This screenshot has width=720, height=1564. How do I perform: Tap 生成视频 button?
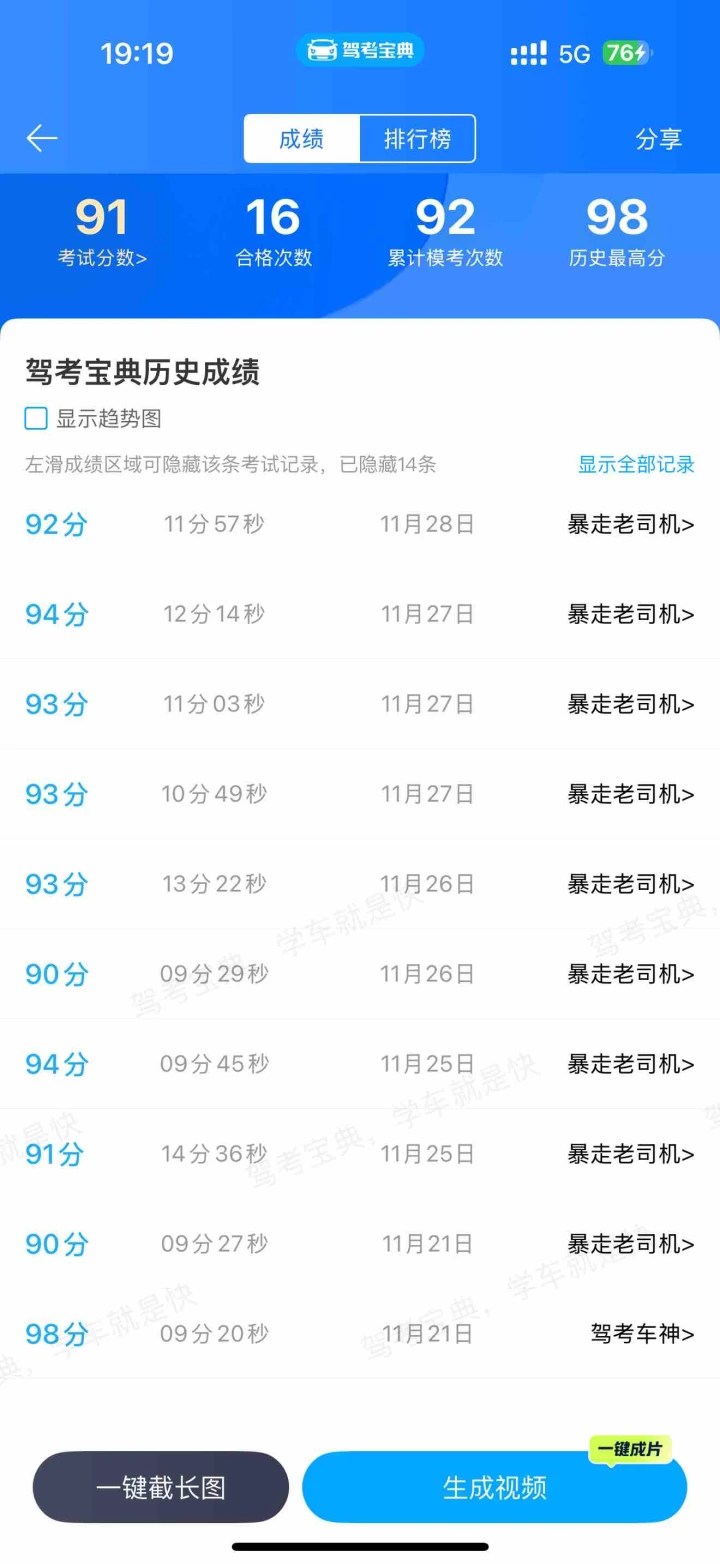494,1487
